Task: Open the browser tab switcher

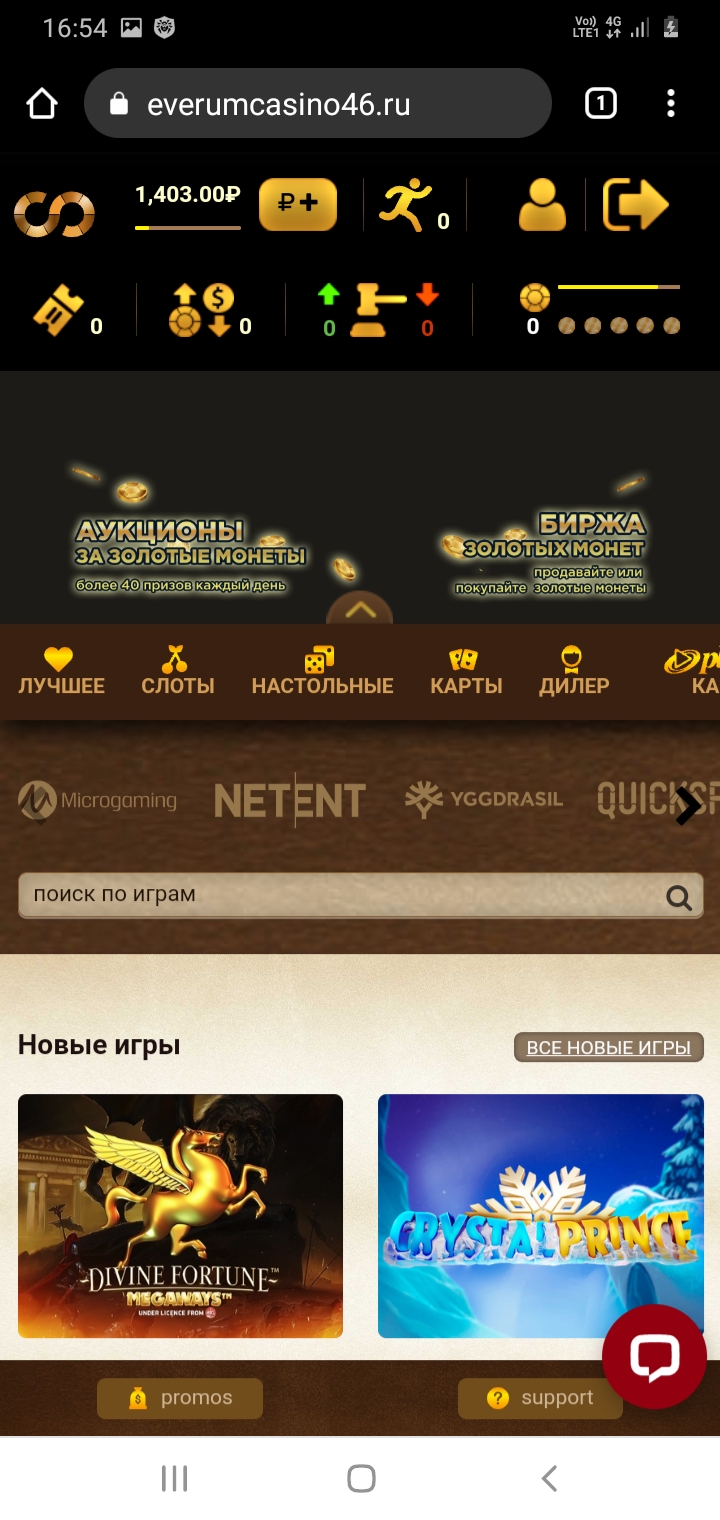Action: point(600,103)
